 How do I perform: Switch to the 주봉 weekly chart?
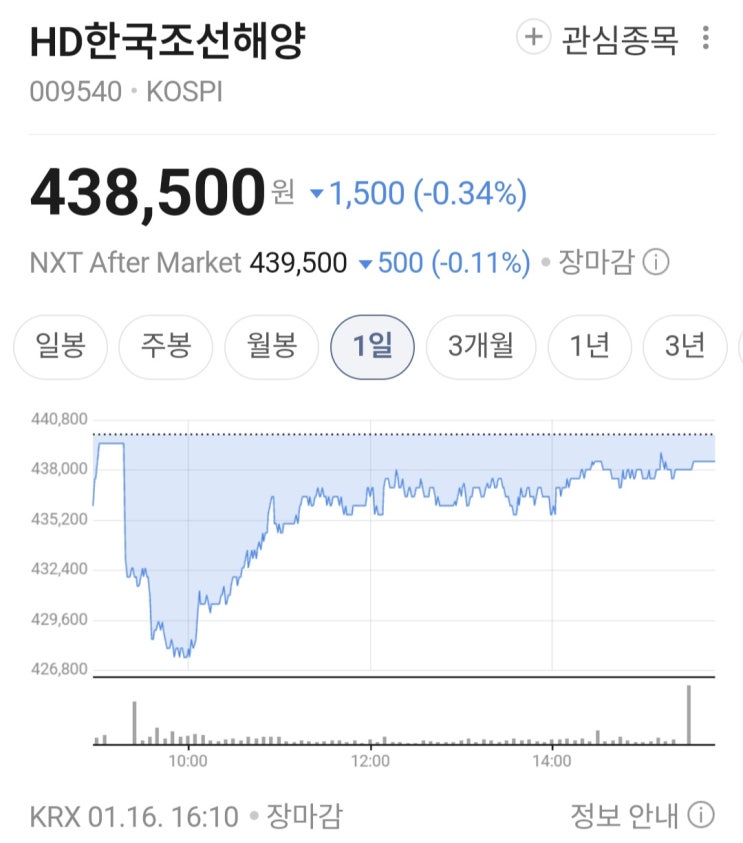[x=164, y=346]
